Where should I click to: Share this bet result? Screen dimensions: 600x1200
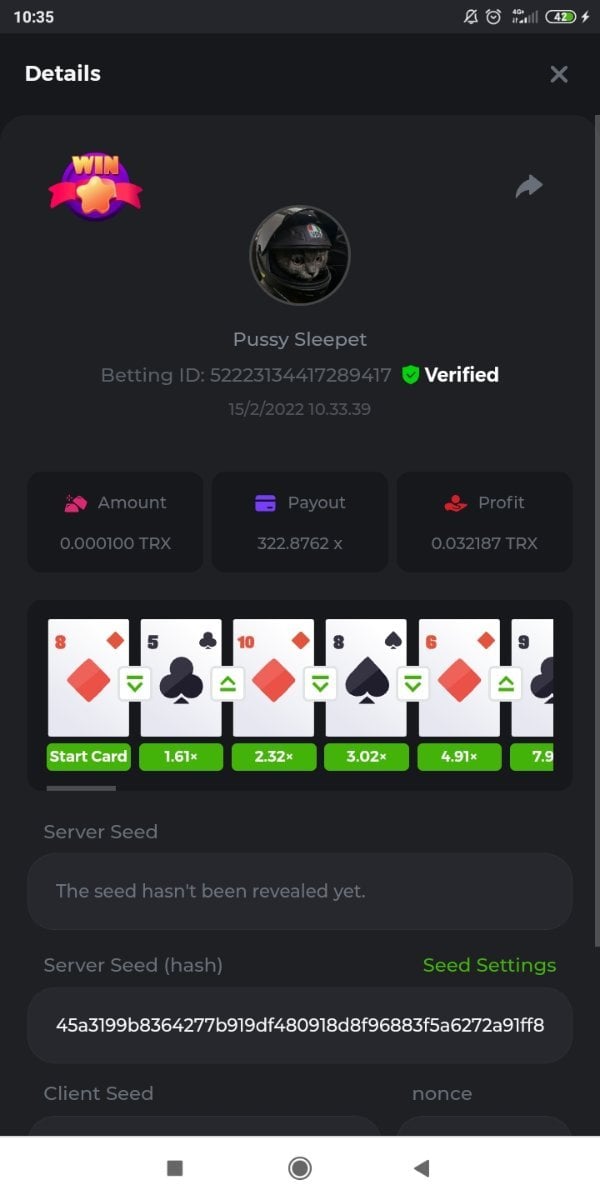coord(529,186)
